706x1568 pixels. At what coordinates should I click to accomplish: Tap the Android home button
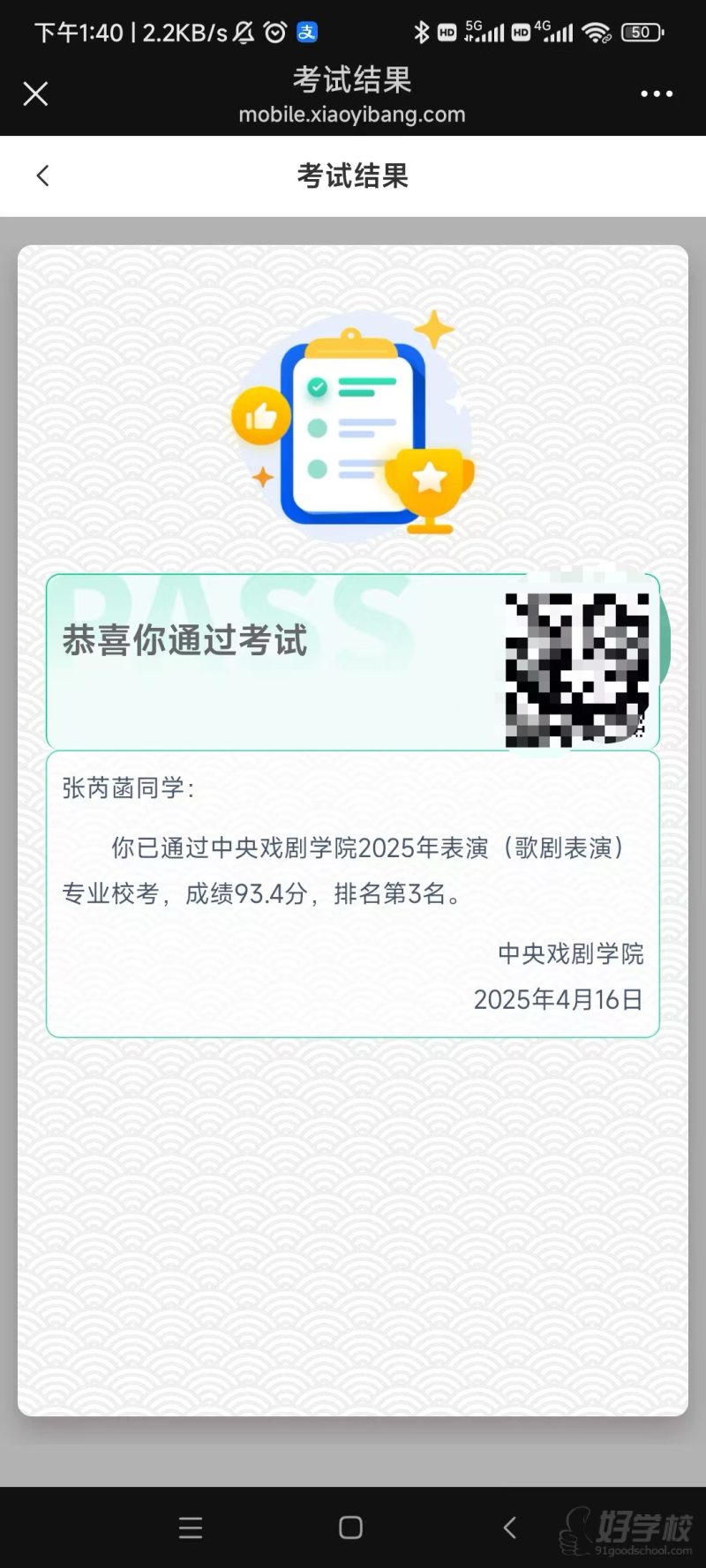tap(349, 1527)
